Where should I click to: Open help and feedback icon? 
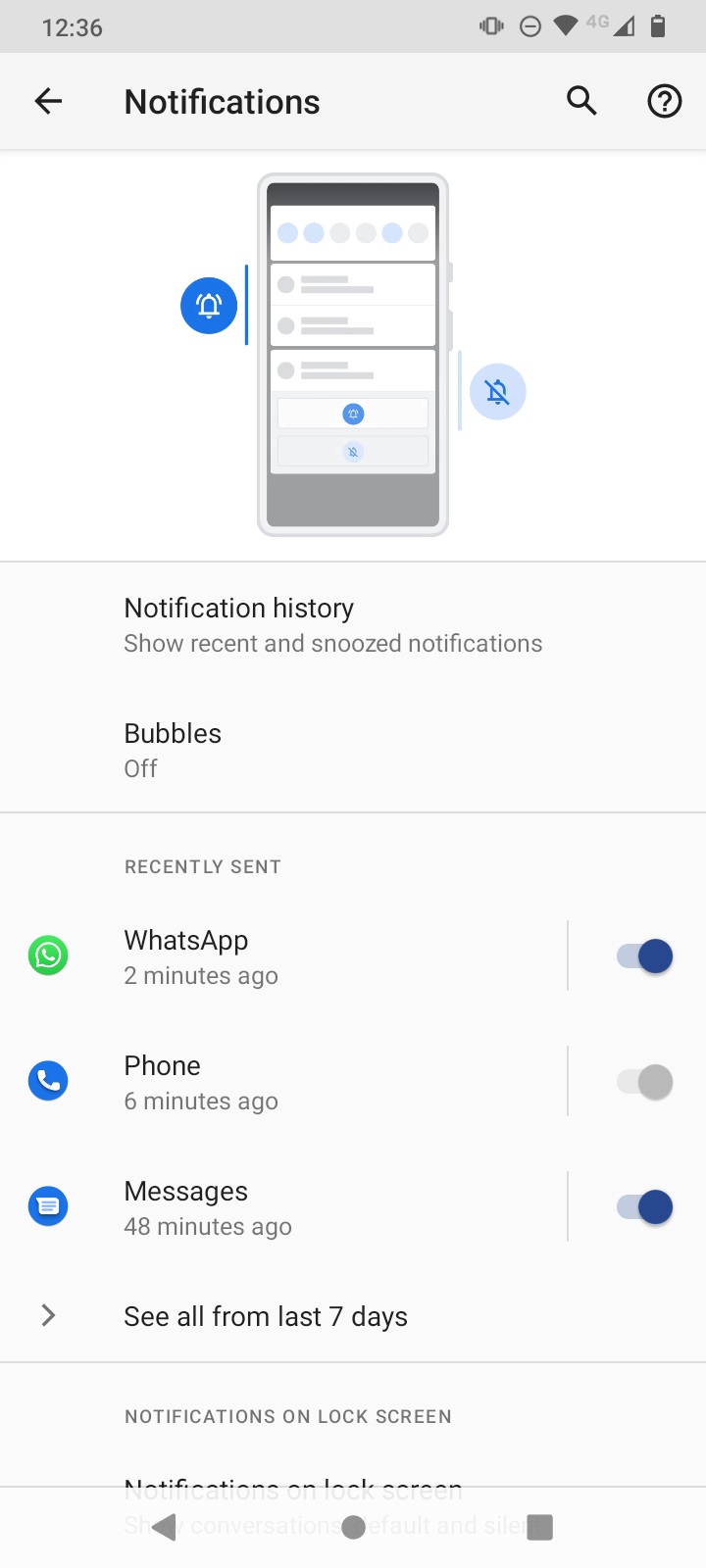[x=664, y=101]
